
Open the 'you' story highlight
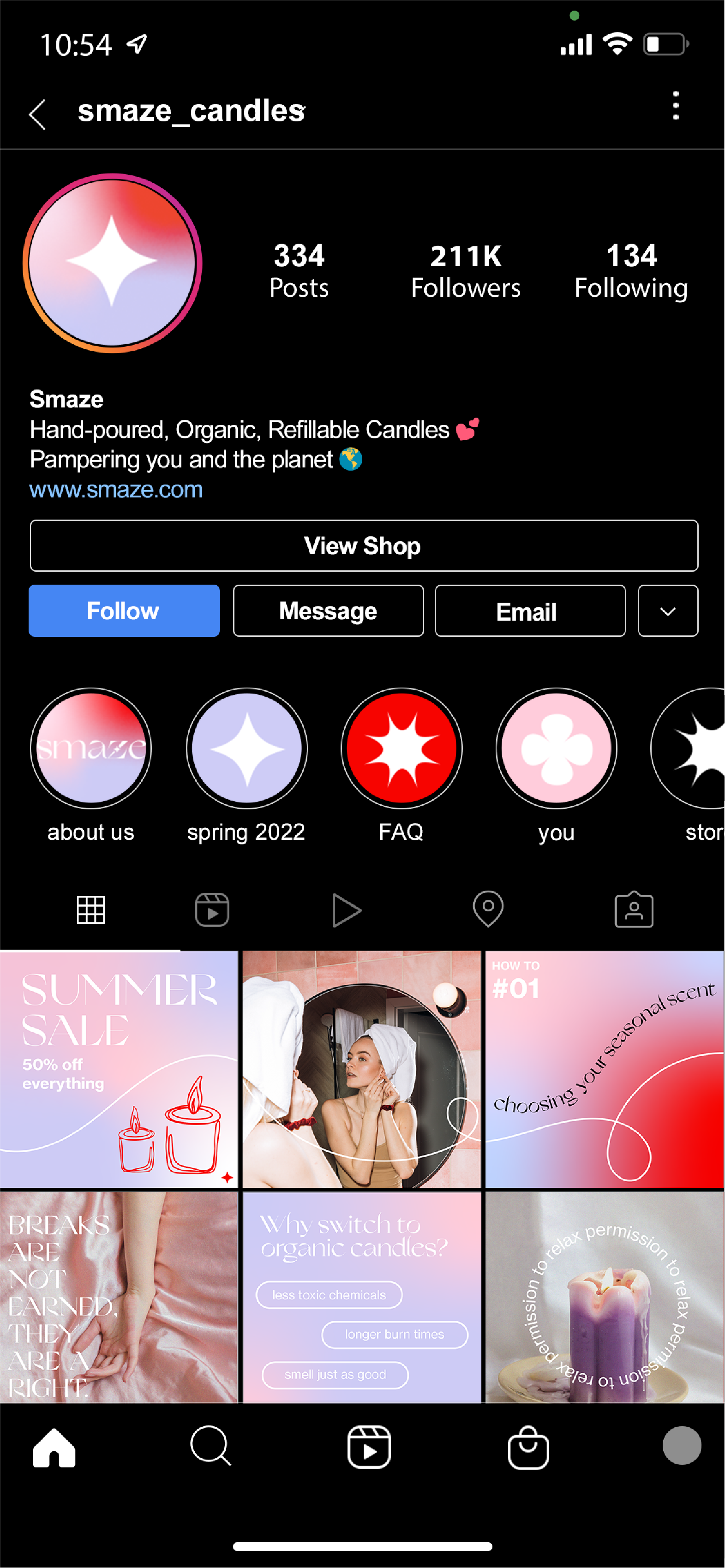pyautogui.click(x=557, y=748)
